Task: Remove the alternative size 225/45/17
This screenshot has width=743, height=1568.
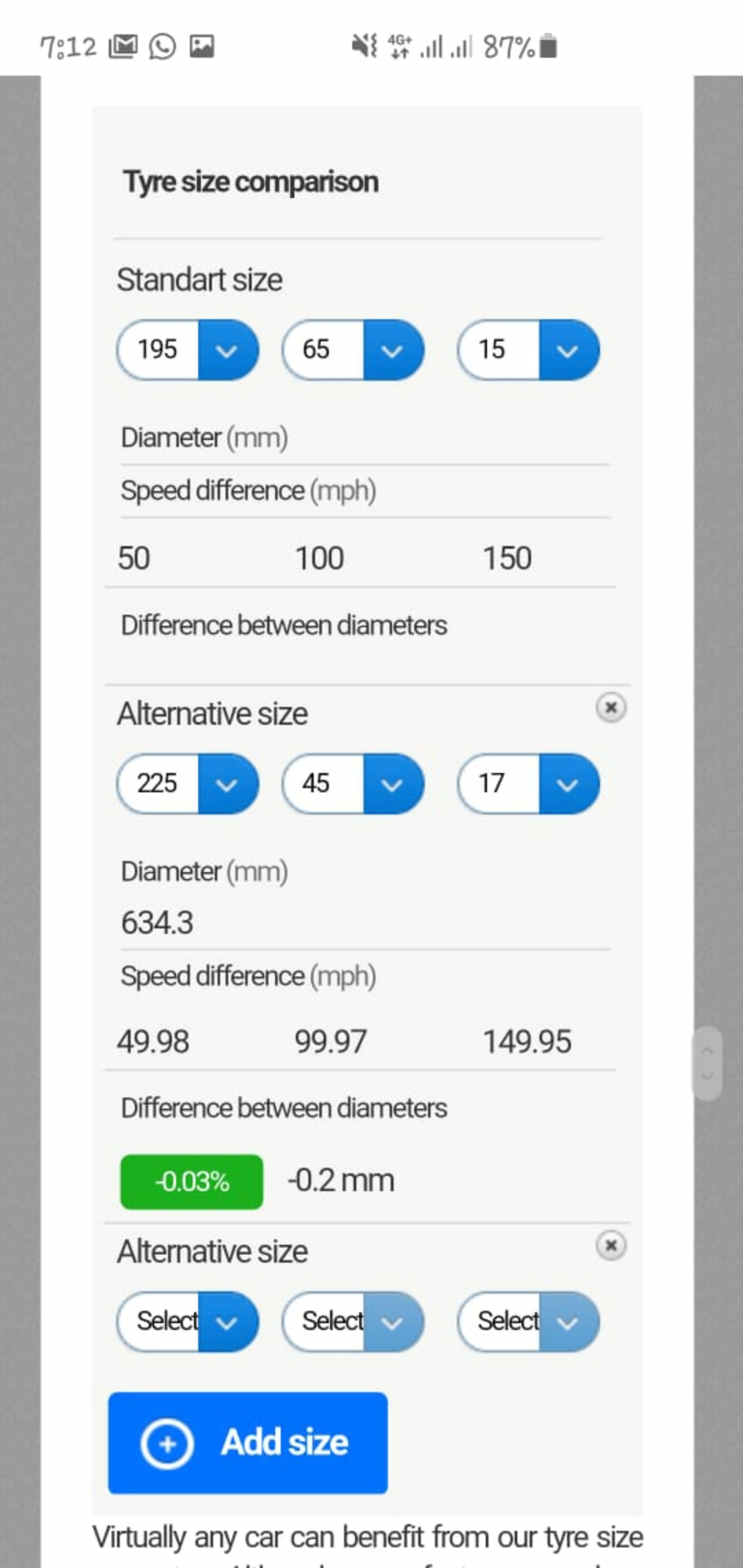Action: 611,707
